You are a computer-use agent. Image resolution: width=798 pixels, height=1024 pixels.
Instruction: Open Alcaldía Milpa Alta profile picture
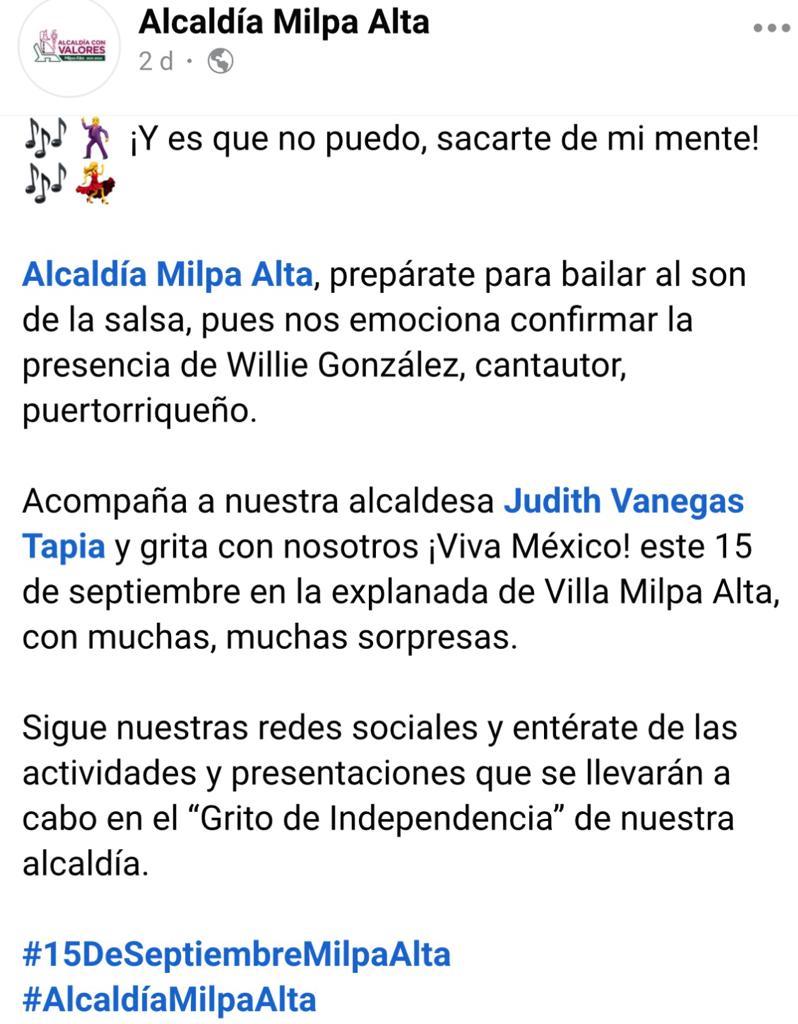point(70,45)
